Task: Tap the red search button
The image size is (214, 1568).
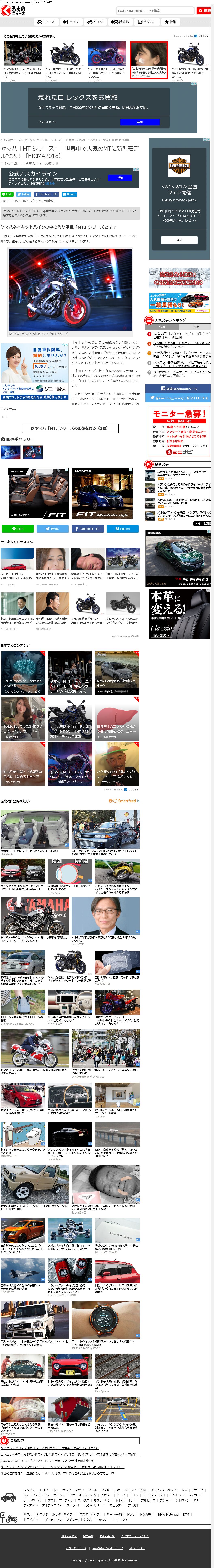Action: [x=203, y=10]
